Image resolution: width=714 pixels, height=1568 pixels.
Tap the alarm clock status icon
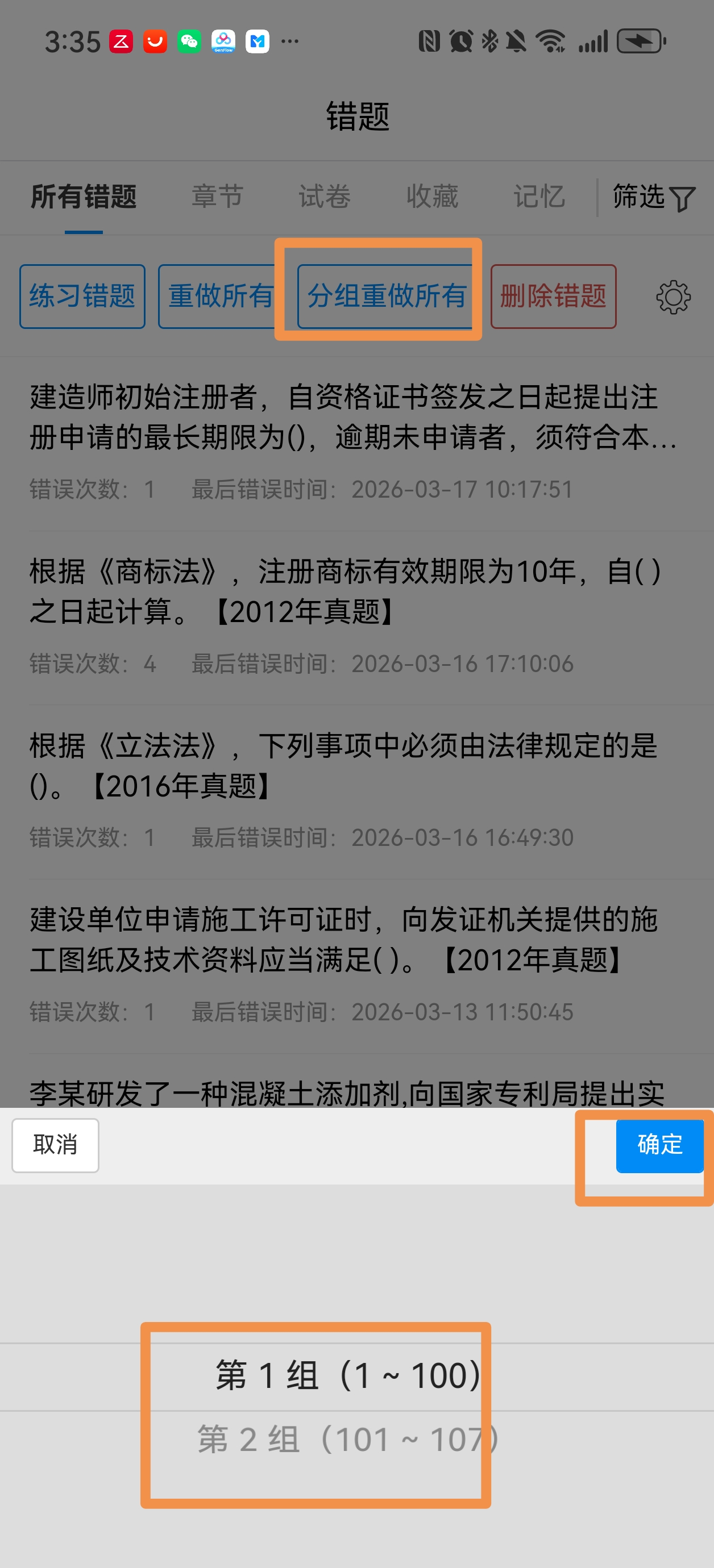[x=460, y=40]
